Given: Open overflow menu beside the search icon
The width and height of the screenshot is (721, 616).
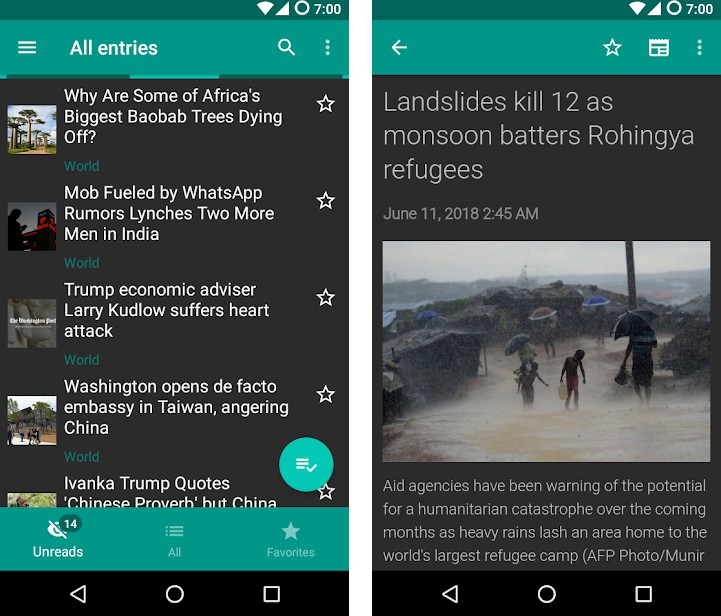Looking at the screenshot, I should click(327, 48).
